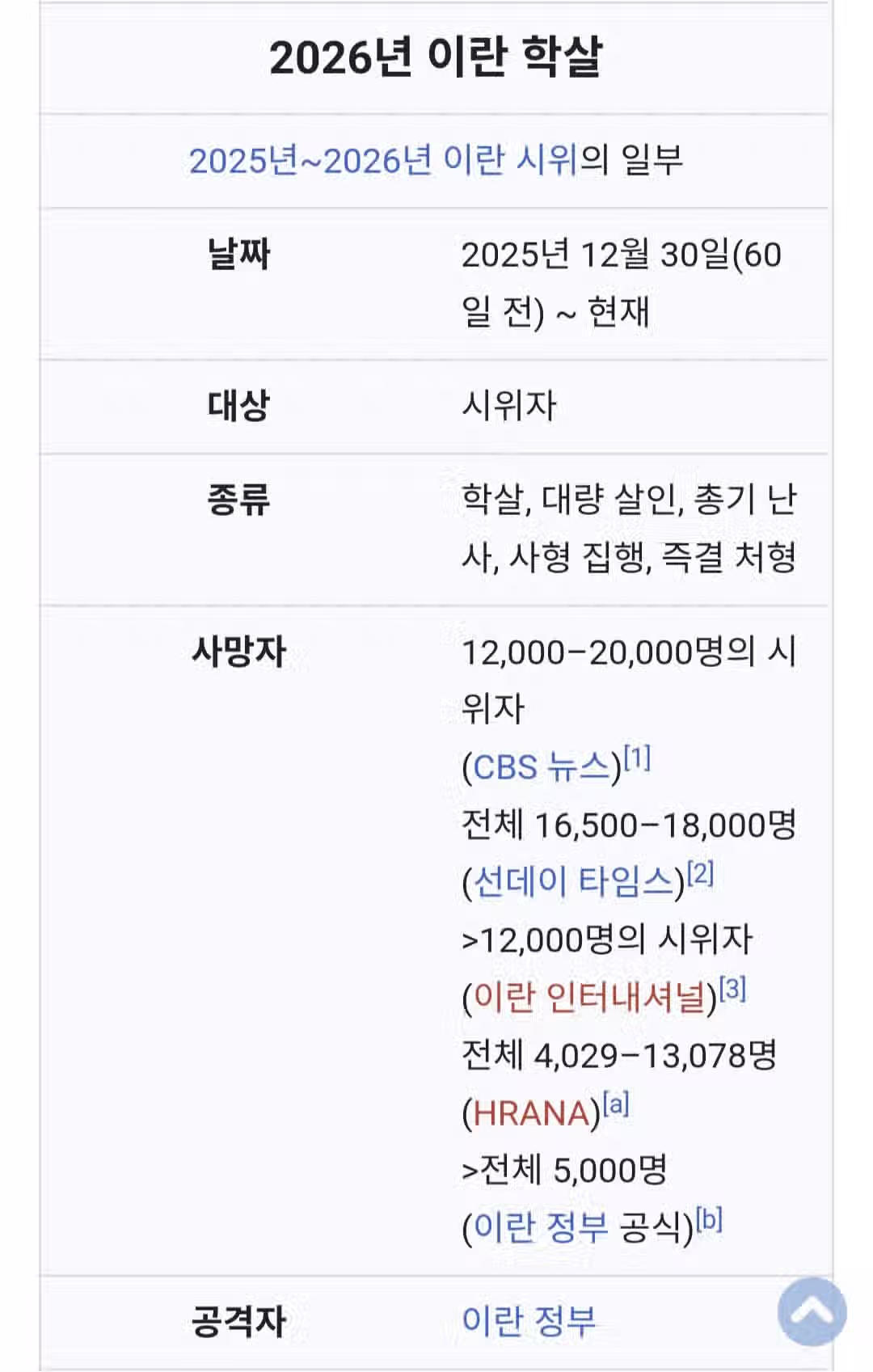The image size is (873, 1372).
Task: Open the HRANA link
Action: tap(531, 1113)
